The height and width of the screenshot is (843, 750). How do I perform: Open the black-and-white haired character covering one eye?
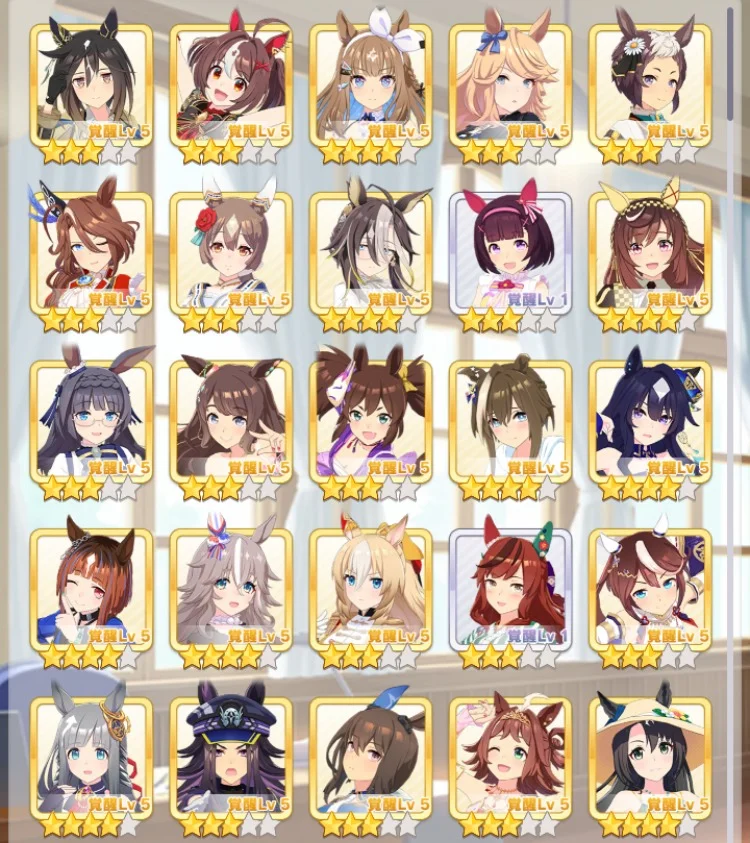[x=370, y=251]
